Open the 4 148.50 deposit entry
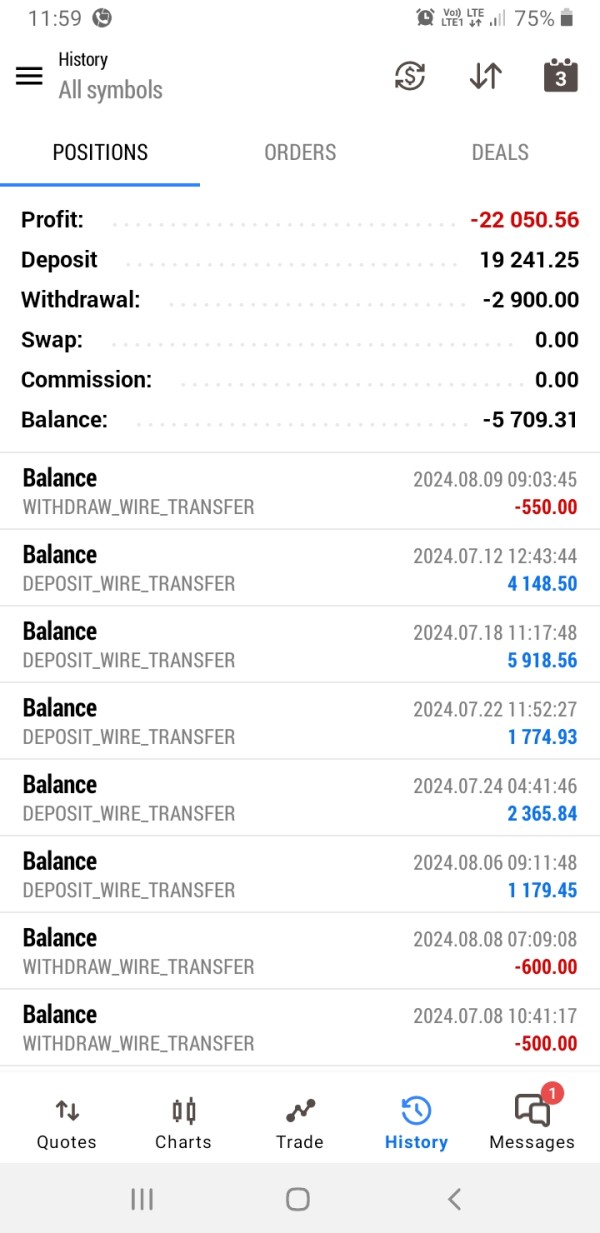Screen dimensions: 600x1233 pos(300,568)
